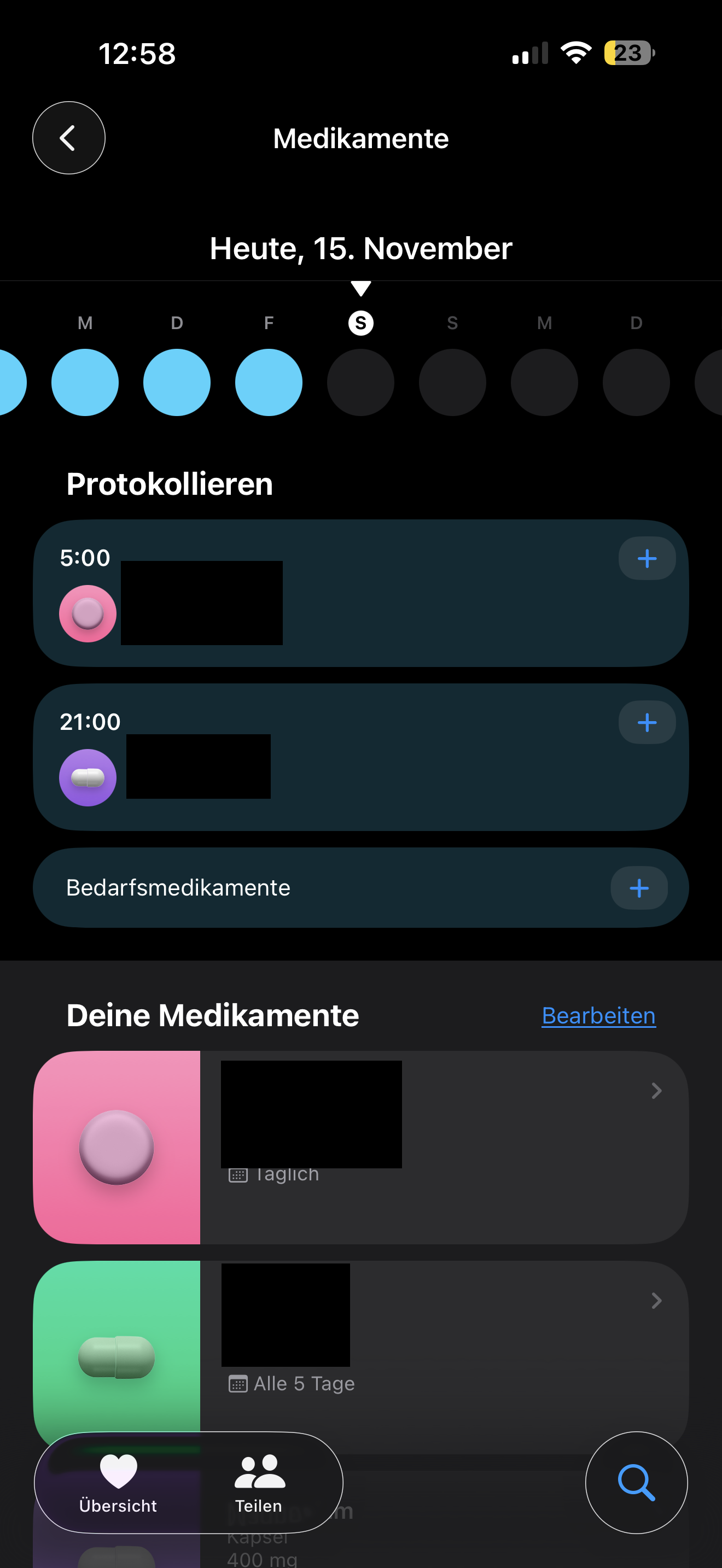Open search with the magnifier button
Image resolution: width=722 pixels, height=1568 pixels.
point(636,1483)
